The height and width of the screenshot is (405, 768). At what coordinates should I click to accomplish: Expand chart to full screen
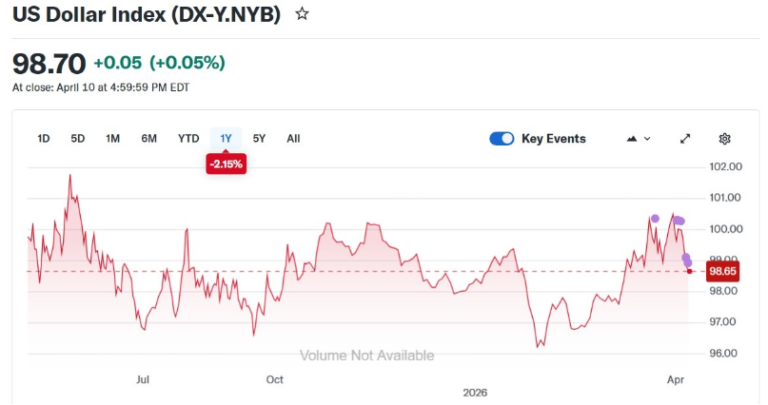point(685,139)
